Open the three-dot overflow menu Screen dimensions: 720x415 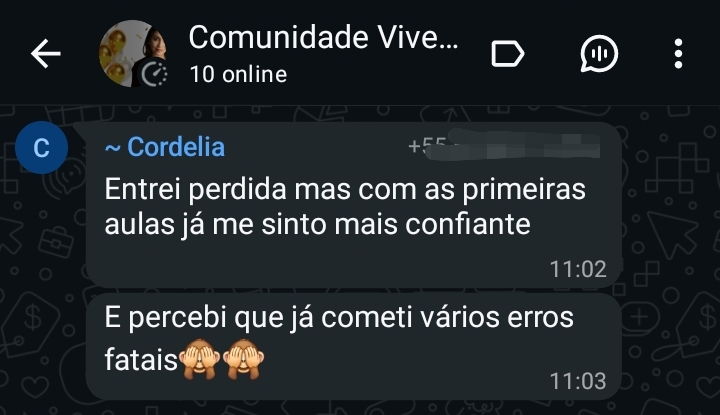click(x=678, y=55)
